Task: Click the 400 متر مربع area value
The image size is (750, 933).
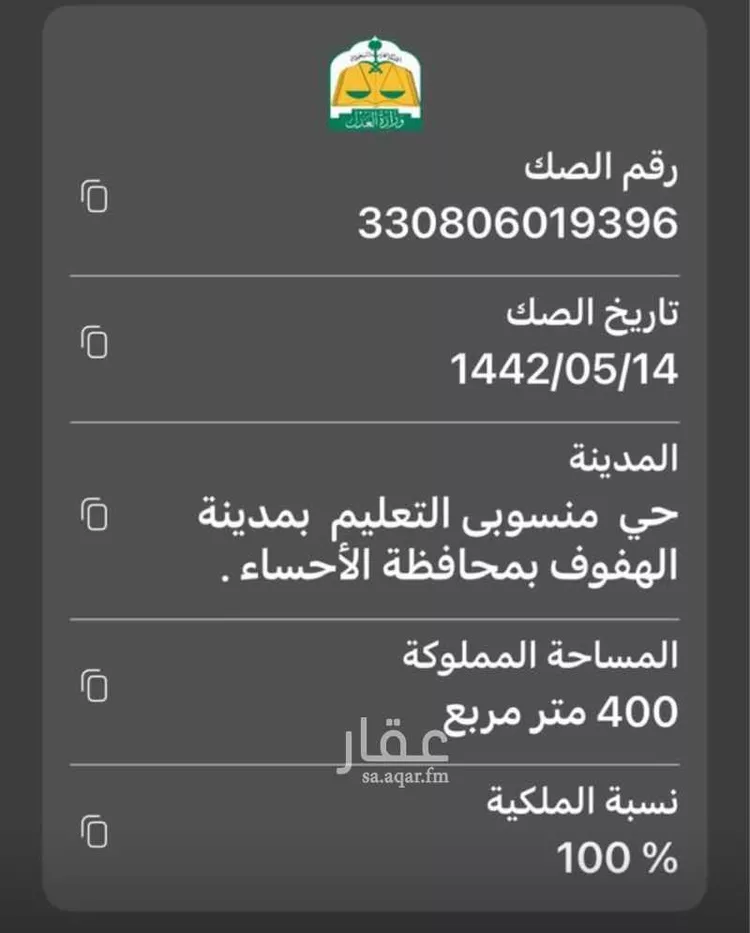Action: pos(562,710)
